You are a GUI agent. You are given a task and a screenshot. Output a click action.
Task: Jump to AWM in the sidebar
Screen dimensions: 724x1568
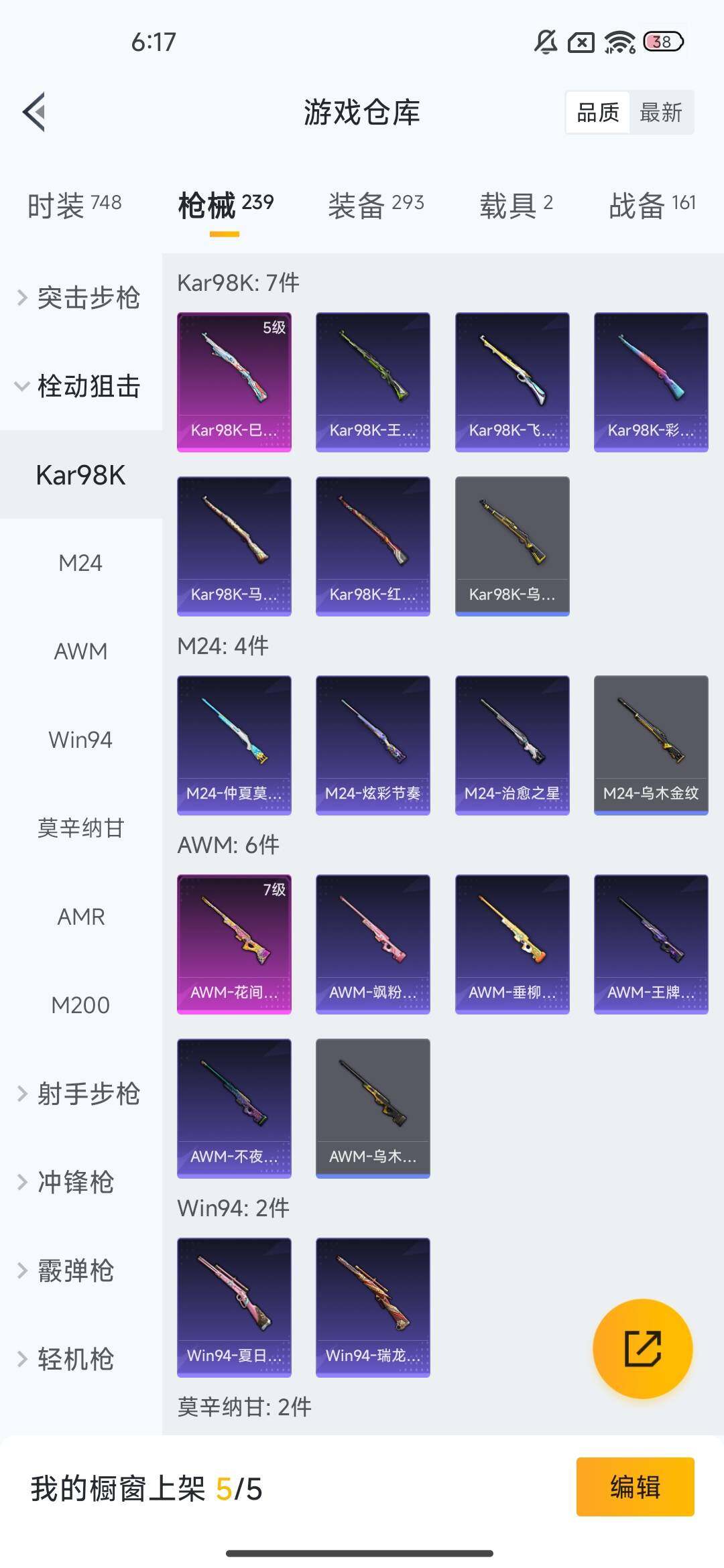(x=80, y=651)
